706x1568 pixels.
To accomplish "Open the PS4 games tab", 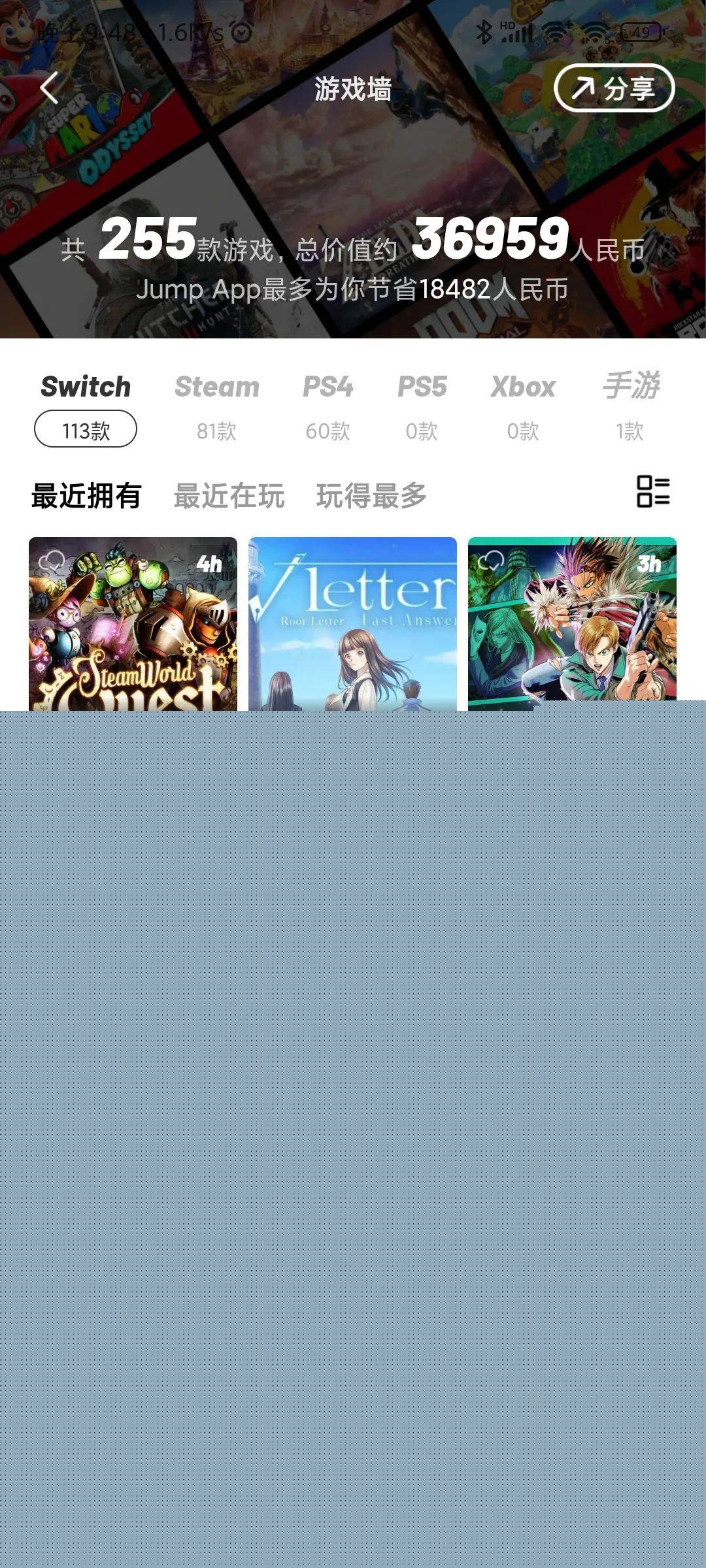I will point(328,405).
